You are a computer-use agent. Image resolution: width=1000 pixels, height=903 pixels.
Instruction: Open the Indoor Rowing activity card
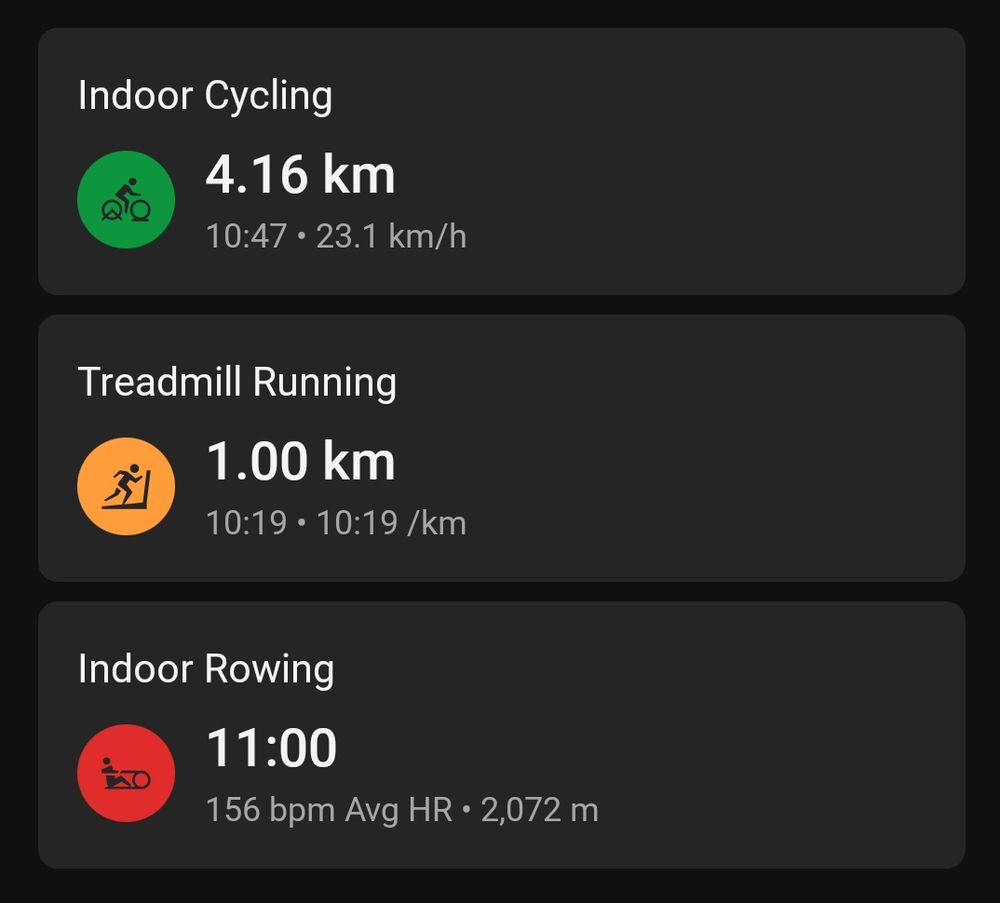(501, 735)
